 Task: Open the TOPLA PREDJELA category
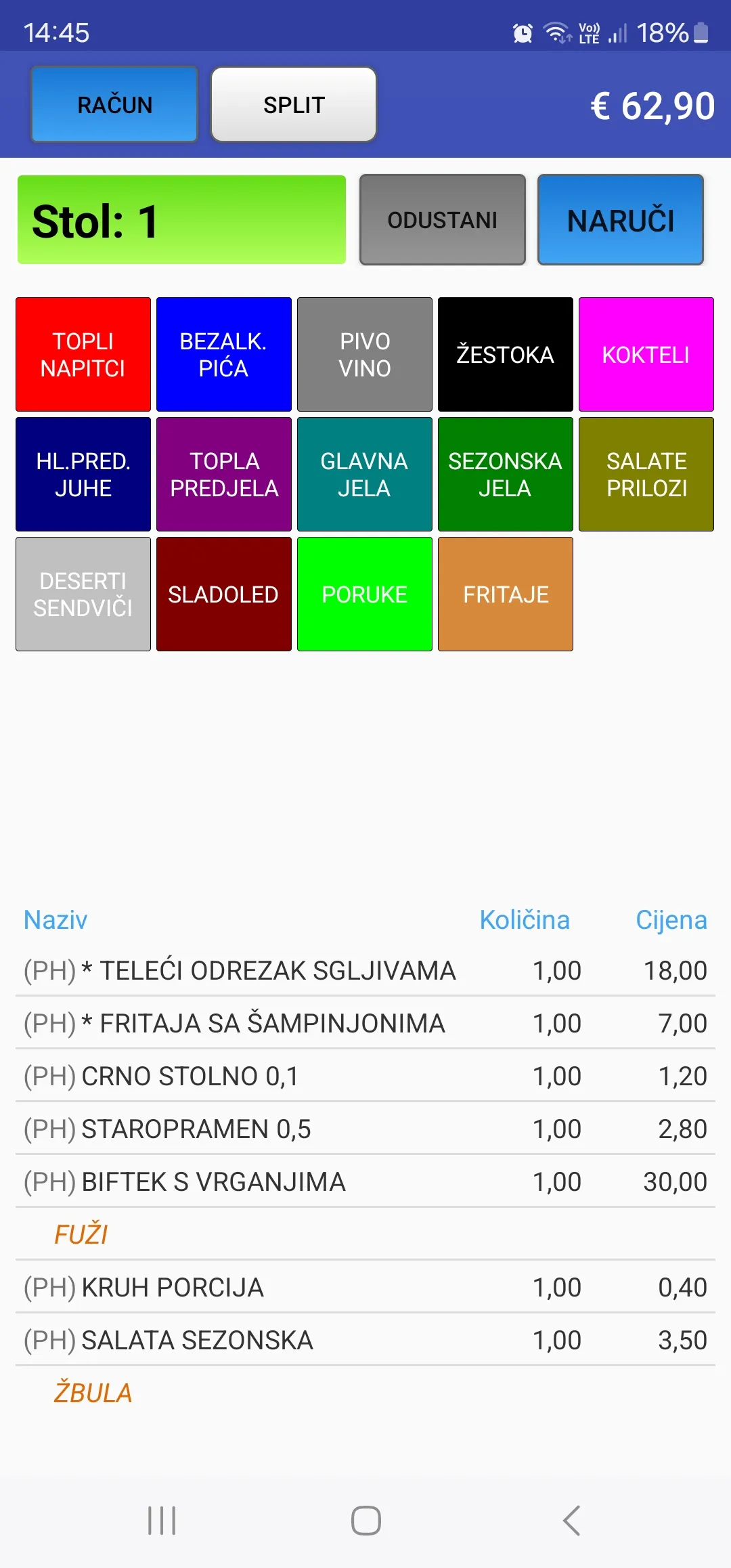(x=223, y=474)
